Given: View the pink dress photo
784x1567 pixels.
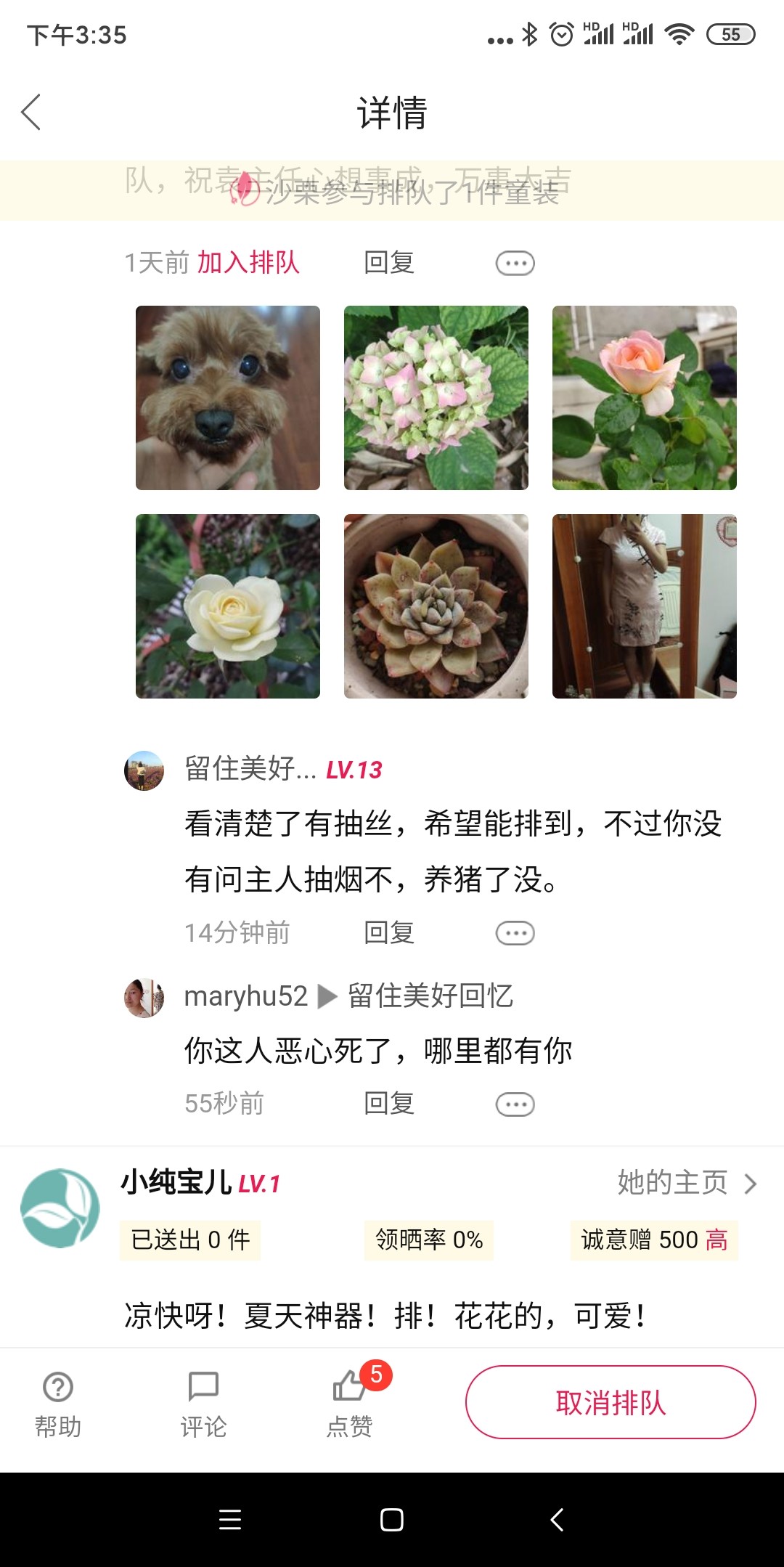Looking at the screenshot, I should 644,606.
